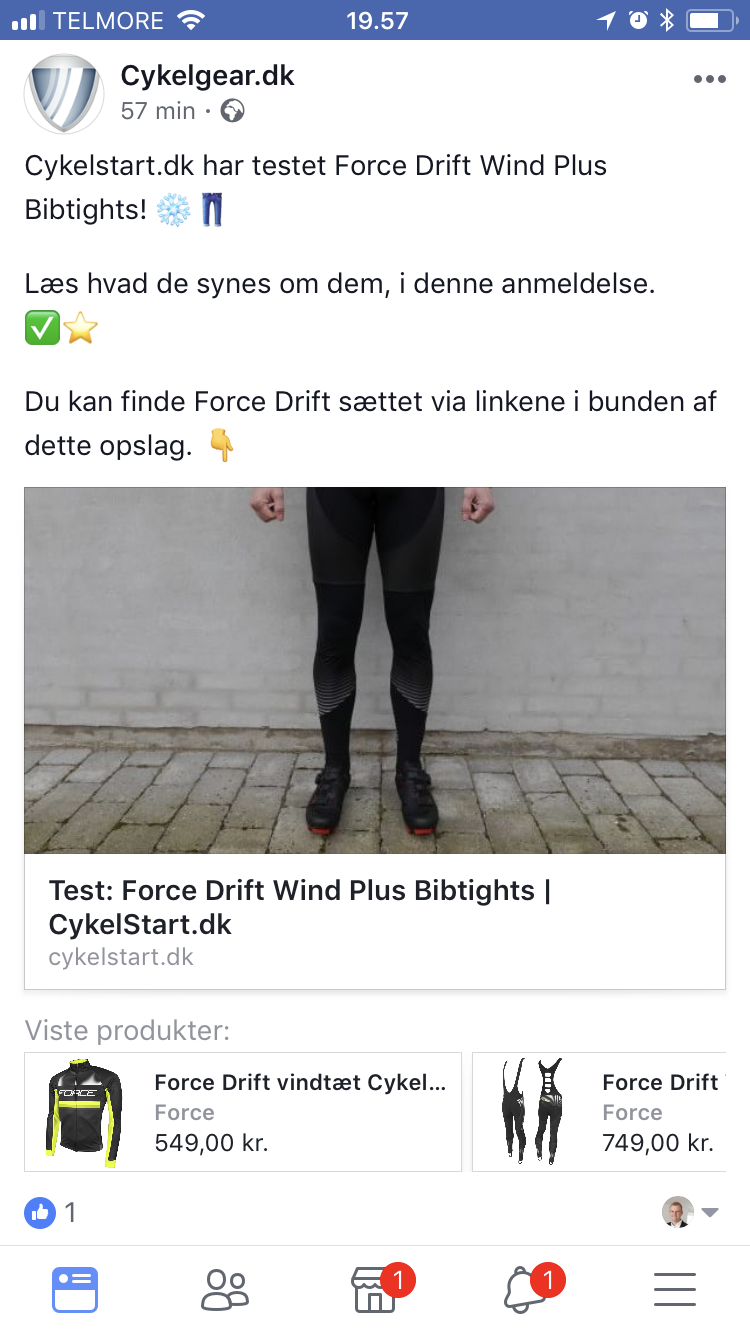This screenshot has width=750, height=1334.
Task: Switch to the News Feed tab
Action: [x=75, y=1289]
